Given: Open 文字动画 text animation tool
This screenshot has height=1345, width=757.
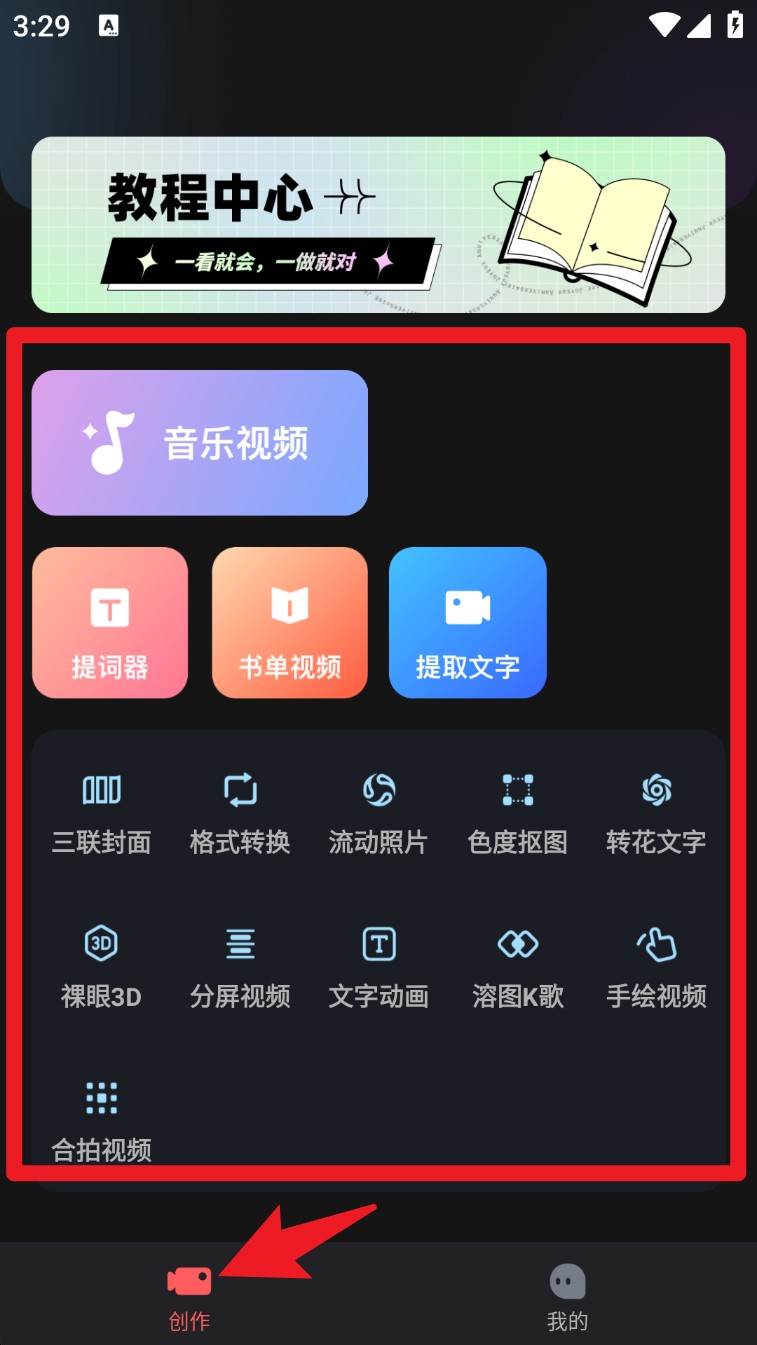Looking at the screenshot, I should point(378,967).
